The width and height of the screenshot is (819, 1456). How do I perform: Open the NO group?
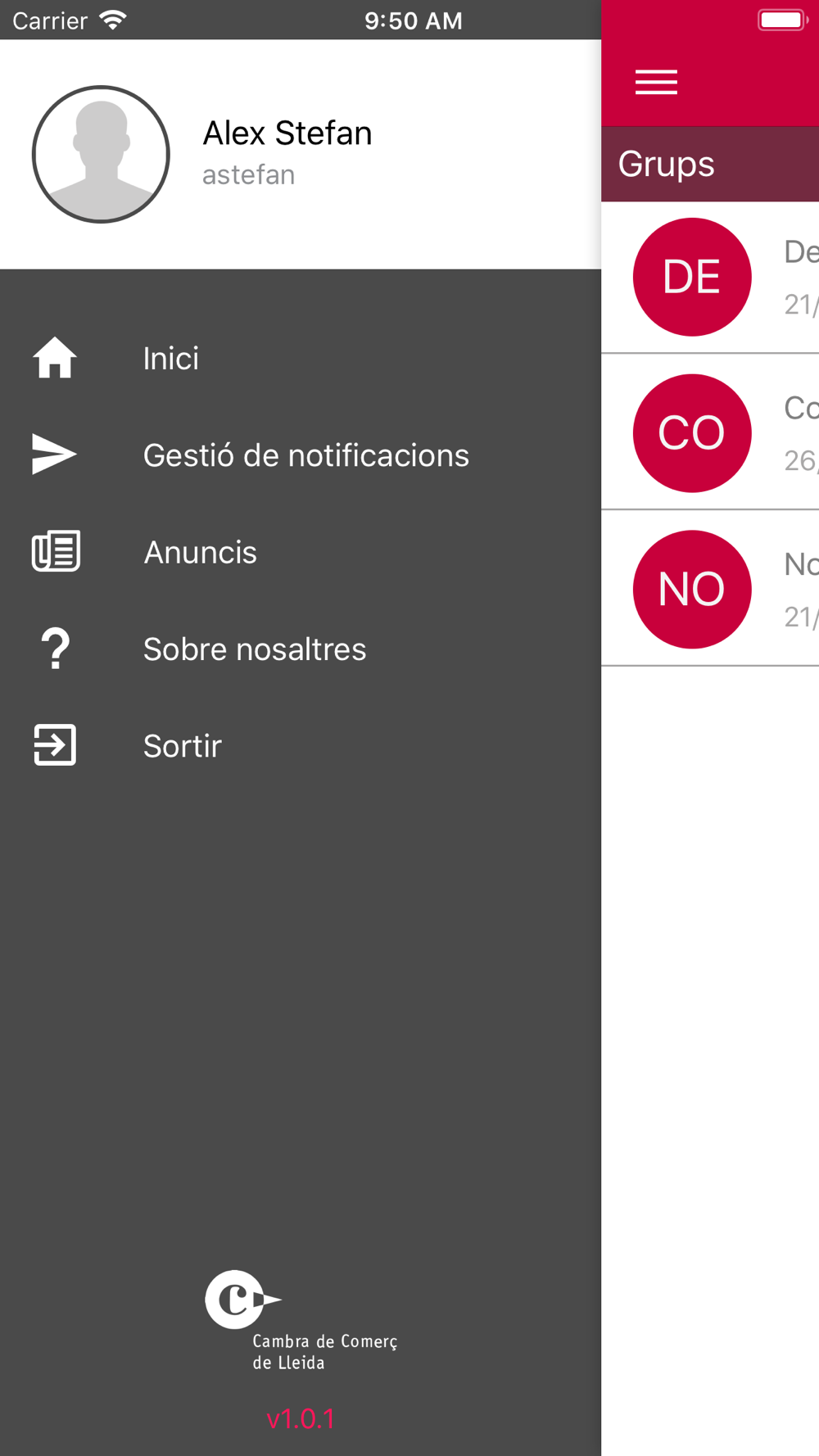709,590
